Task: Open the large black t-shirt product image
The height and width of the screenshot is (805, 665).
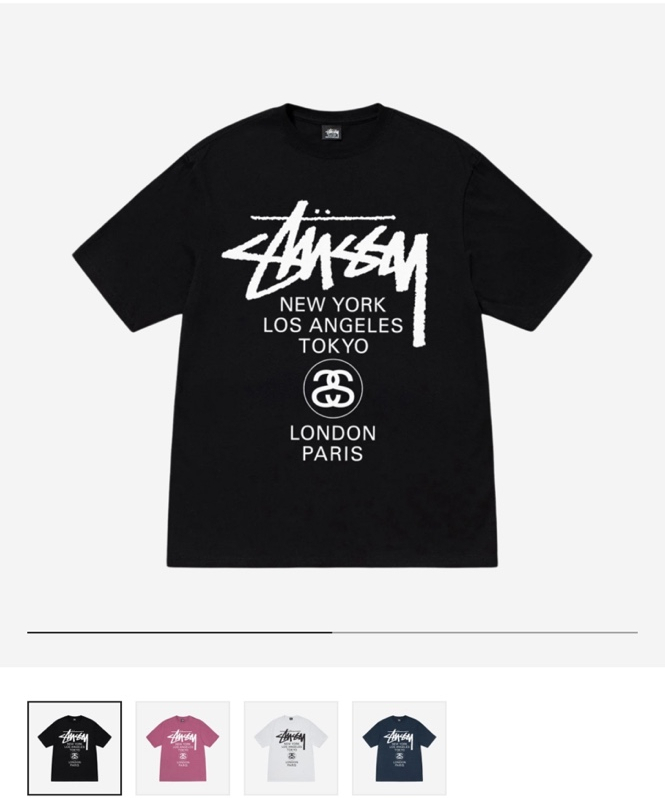Action: pyautogui.click(x=332, y=330)
